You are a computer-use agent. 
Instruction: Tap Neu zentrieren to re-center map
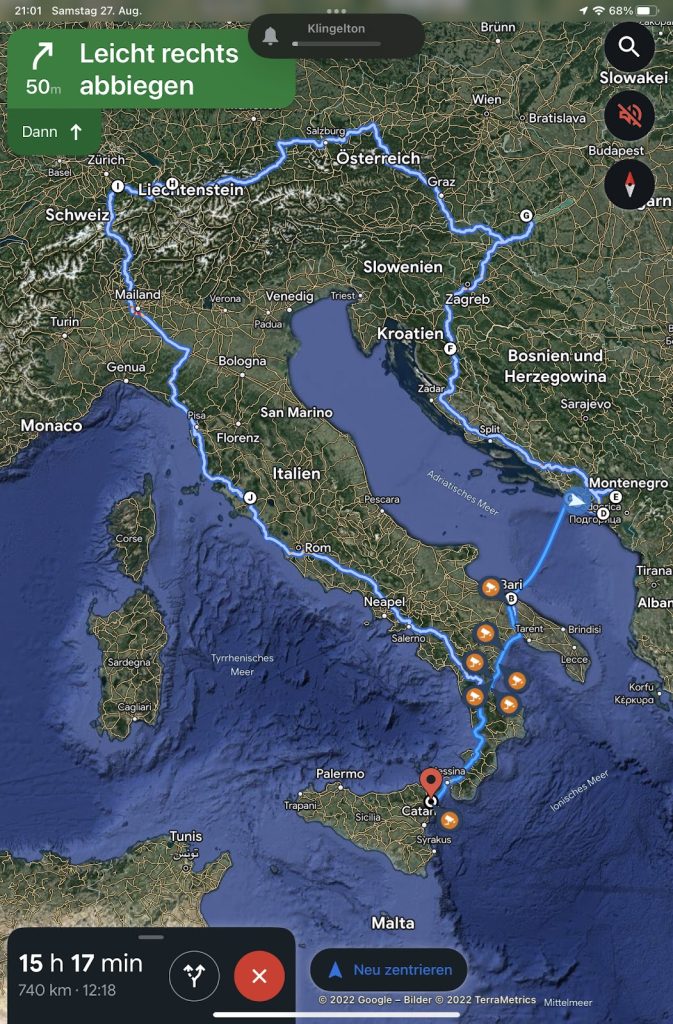398,969
